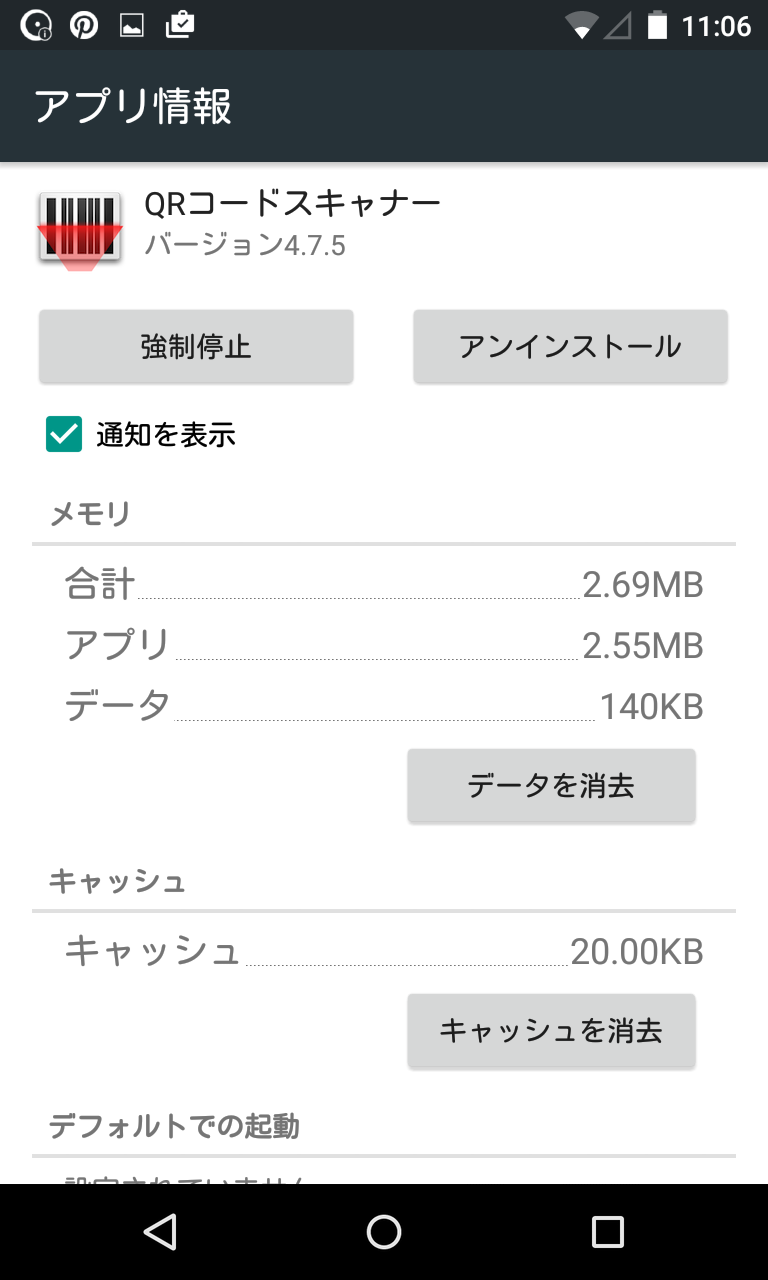Tap the アンインストール button
The image size is (768, 1280).
click(x=570, y=346)
